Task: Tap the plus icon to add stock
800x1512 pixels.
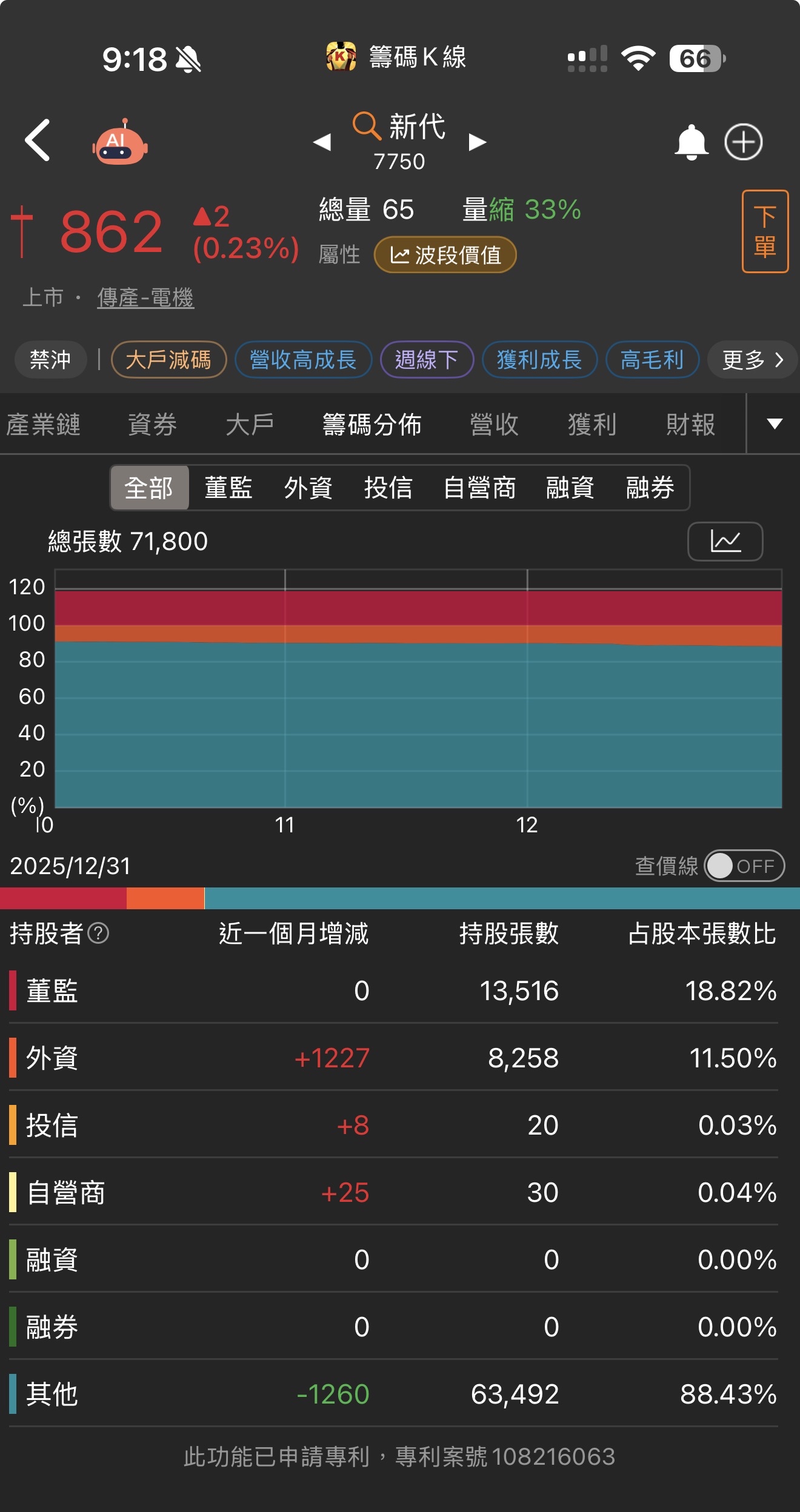Action: [x=744, y=141]
